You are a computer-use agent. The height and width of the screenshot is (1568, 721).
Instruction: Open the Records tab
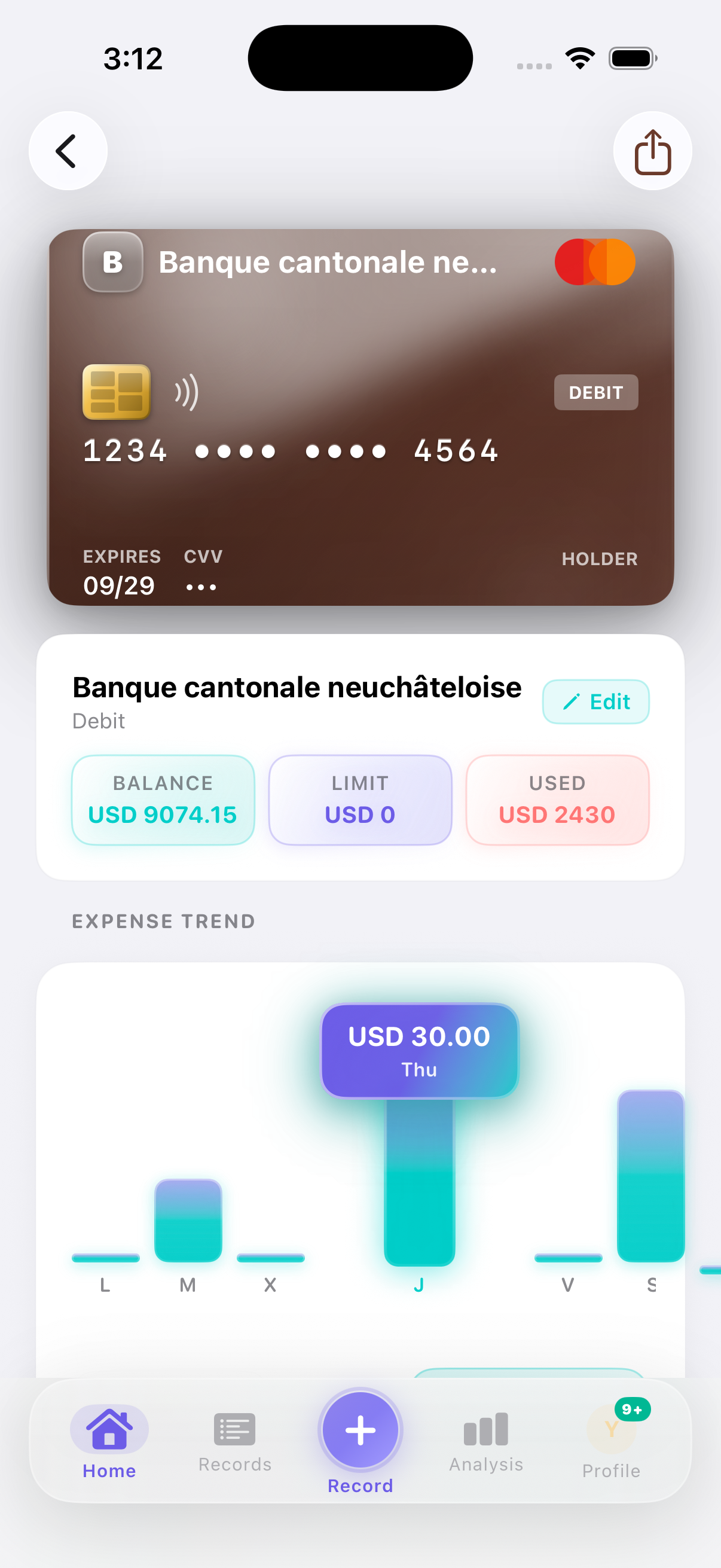point(235,1442)
